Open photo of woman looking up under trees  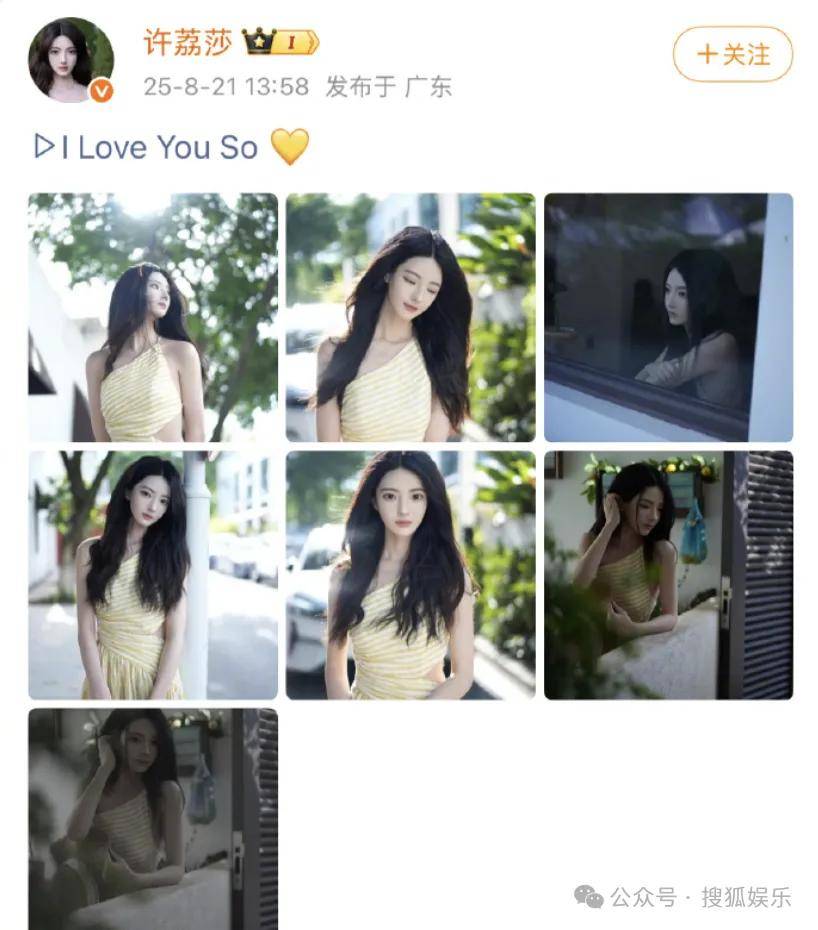[x=153, y=317]
